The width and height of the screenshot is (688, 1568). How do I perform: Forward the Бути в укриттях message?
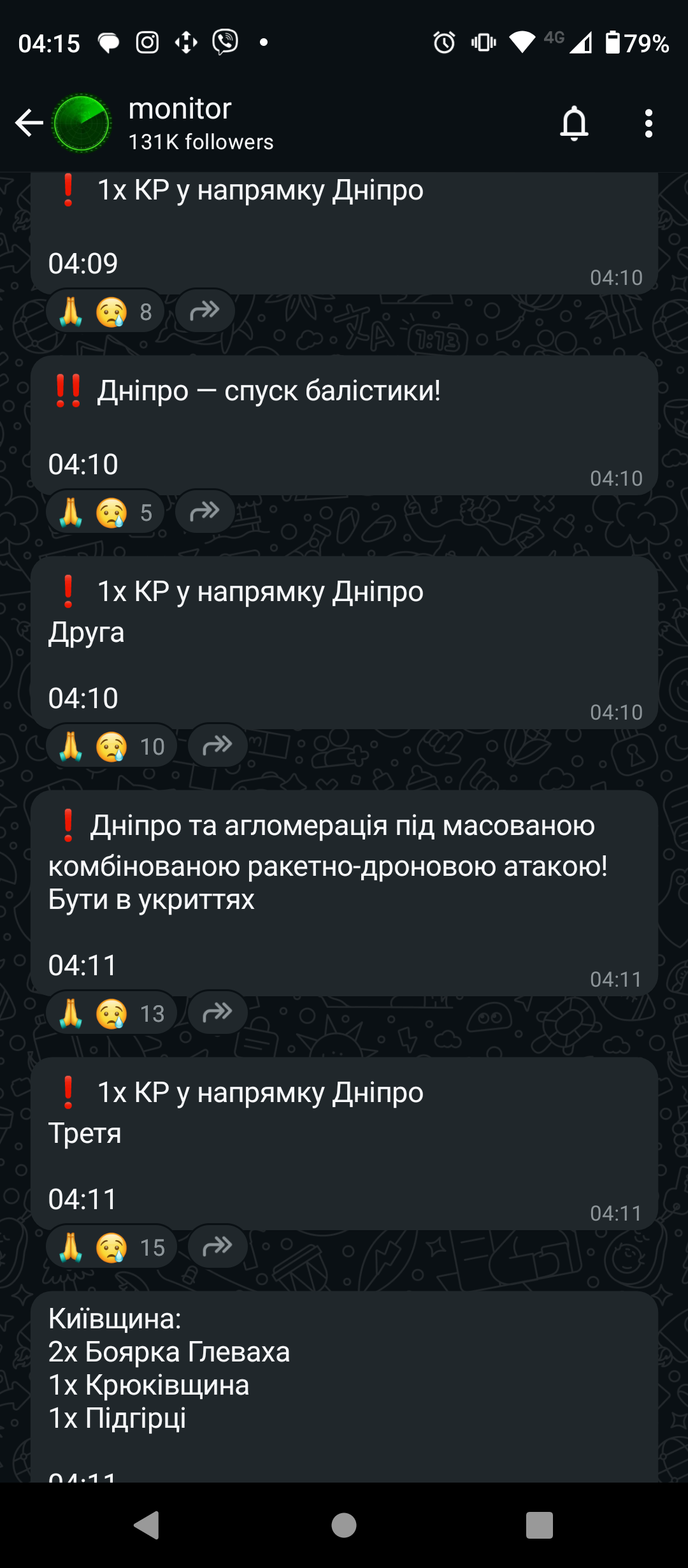point(217,1013)
